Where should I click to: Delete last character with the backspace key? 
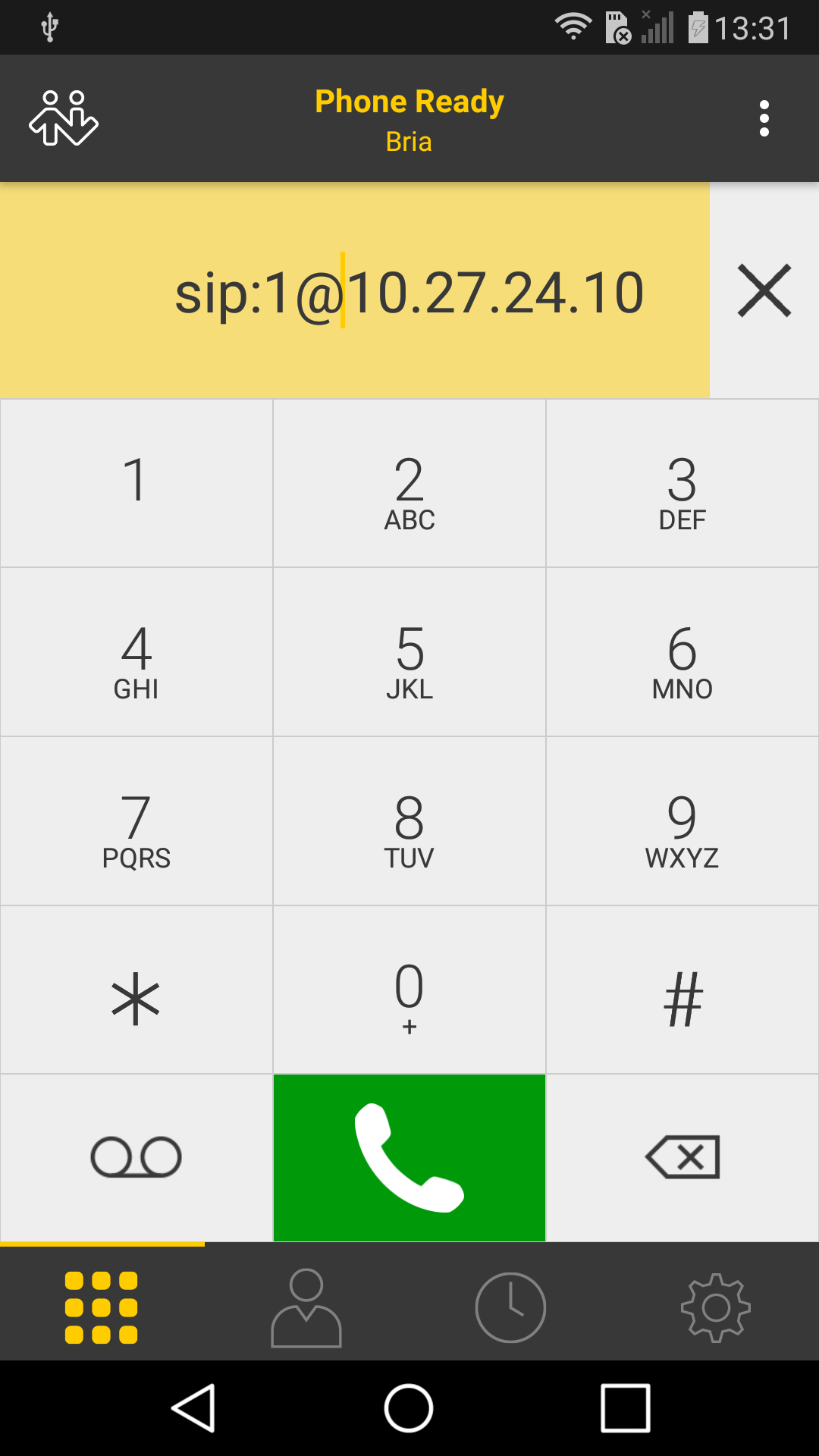682,1157
